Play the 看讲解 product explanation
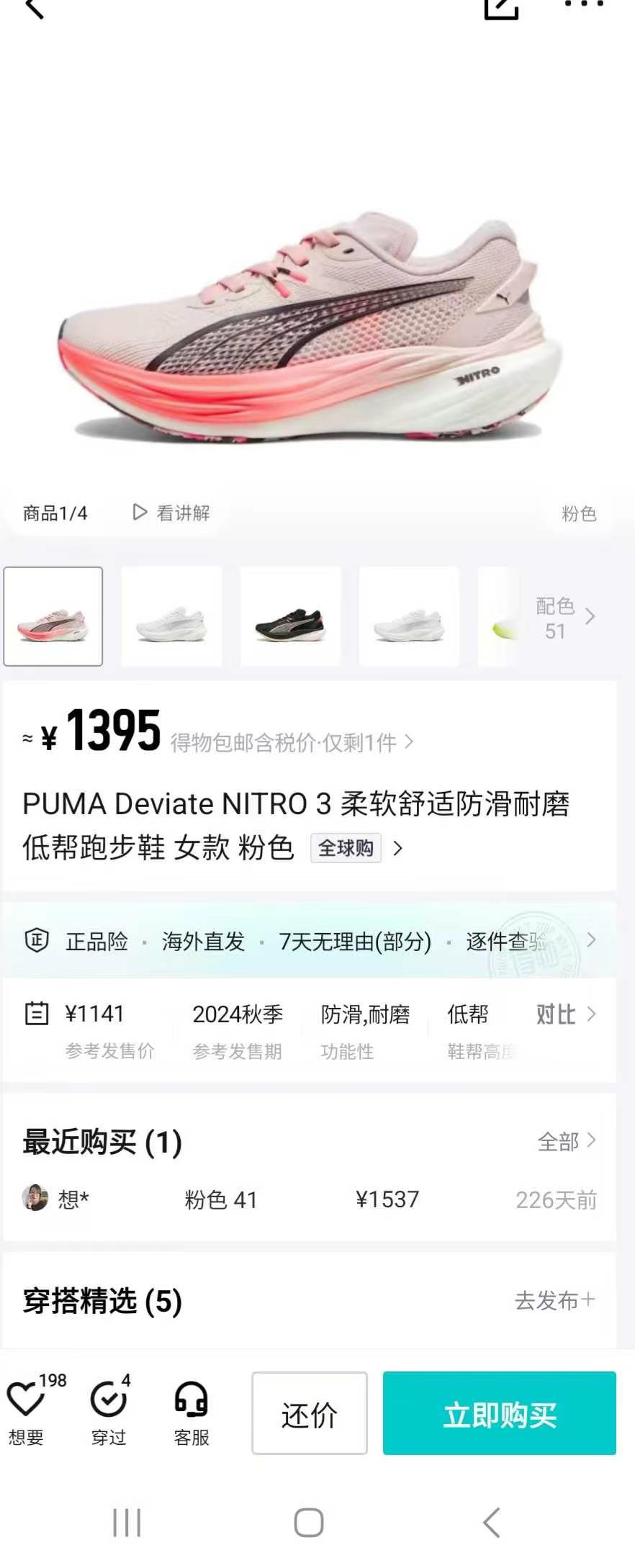635x1568 pixels. [171, 513]
